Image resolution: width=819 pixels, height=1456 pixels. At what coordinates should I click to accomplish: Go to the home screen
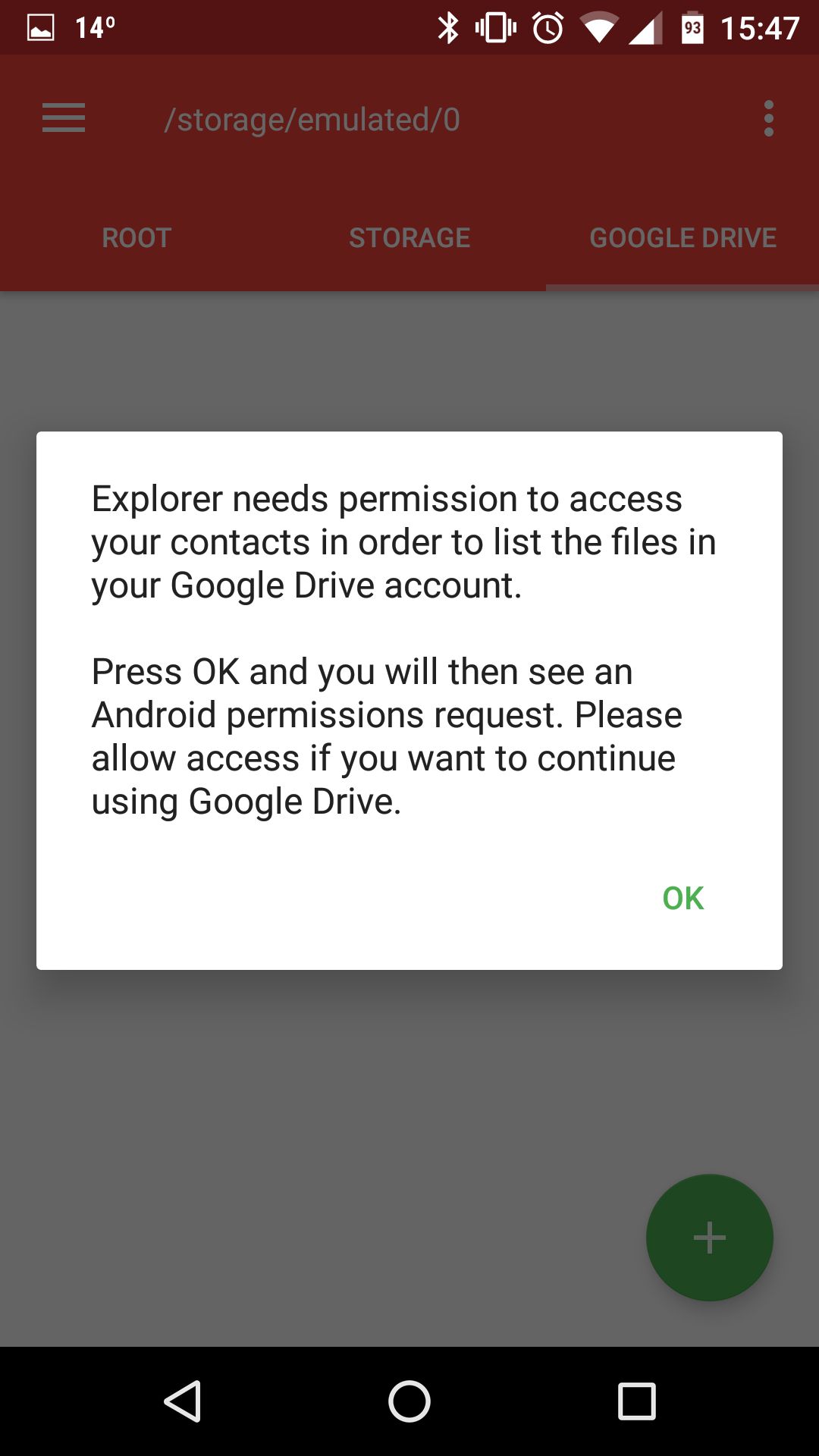pos(409,1401)
